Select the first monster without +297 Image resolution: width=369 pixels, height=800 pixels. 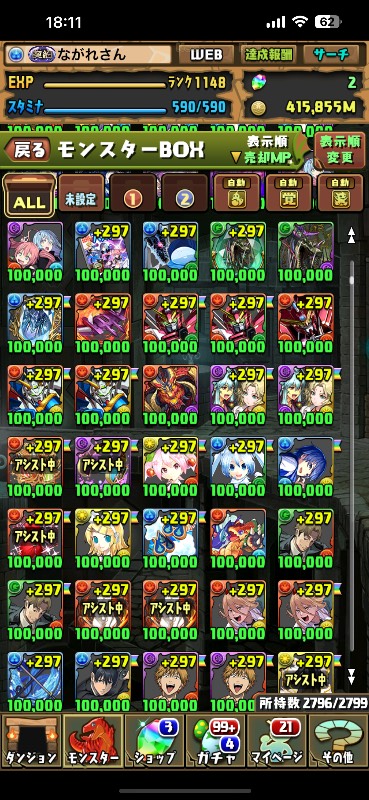point(35,252)
